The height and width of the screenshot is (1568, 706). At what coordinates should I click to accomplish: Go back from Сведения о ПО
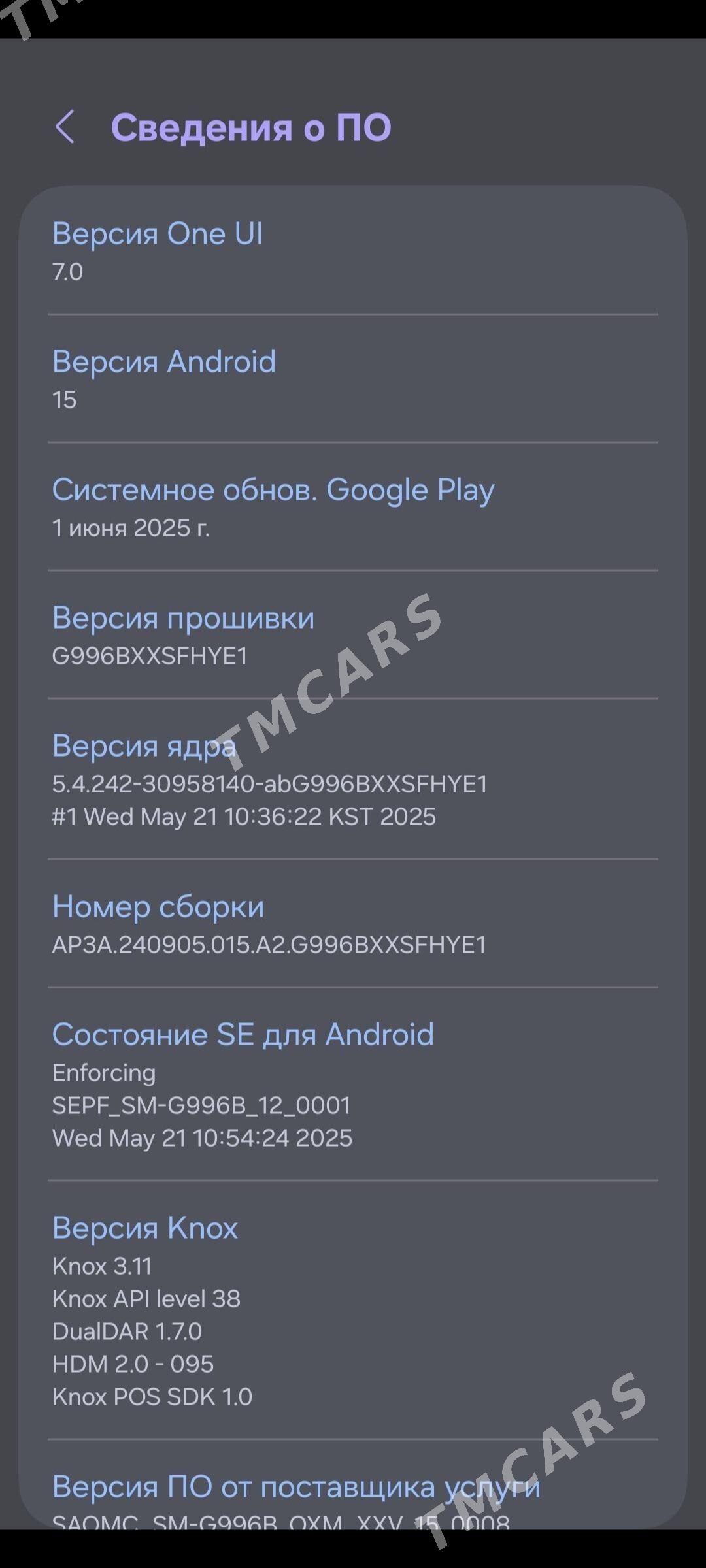[x=65, y=127]
